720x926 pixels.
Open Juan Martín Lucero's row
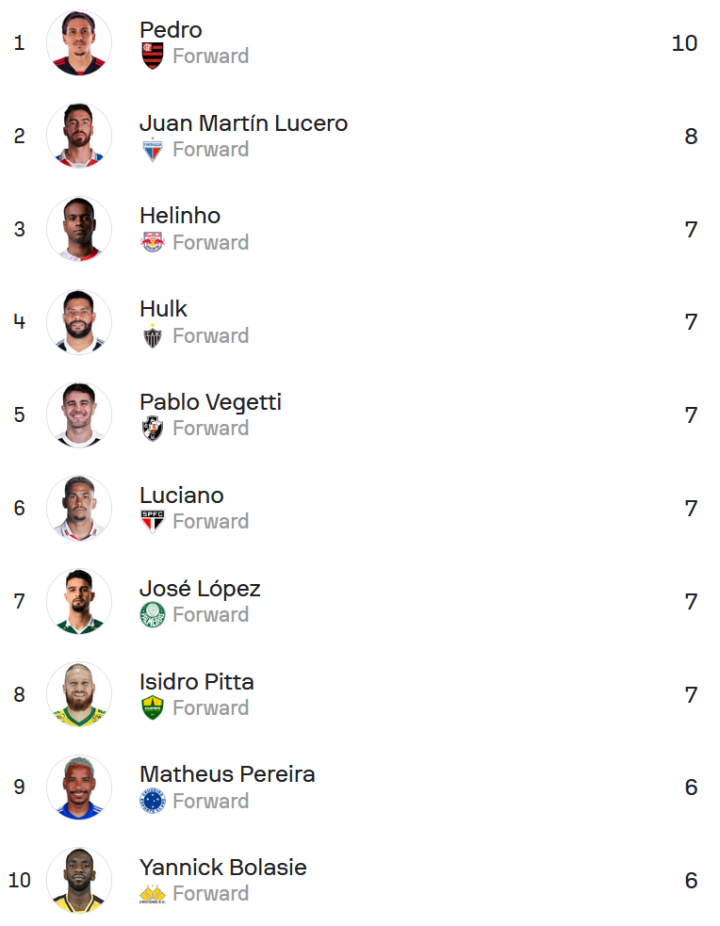pos(243,124)
